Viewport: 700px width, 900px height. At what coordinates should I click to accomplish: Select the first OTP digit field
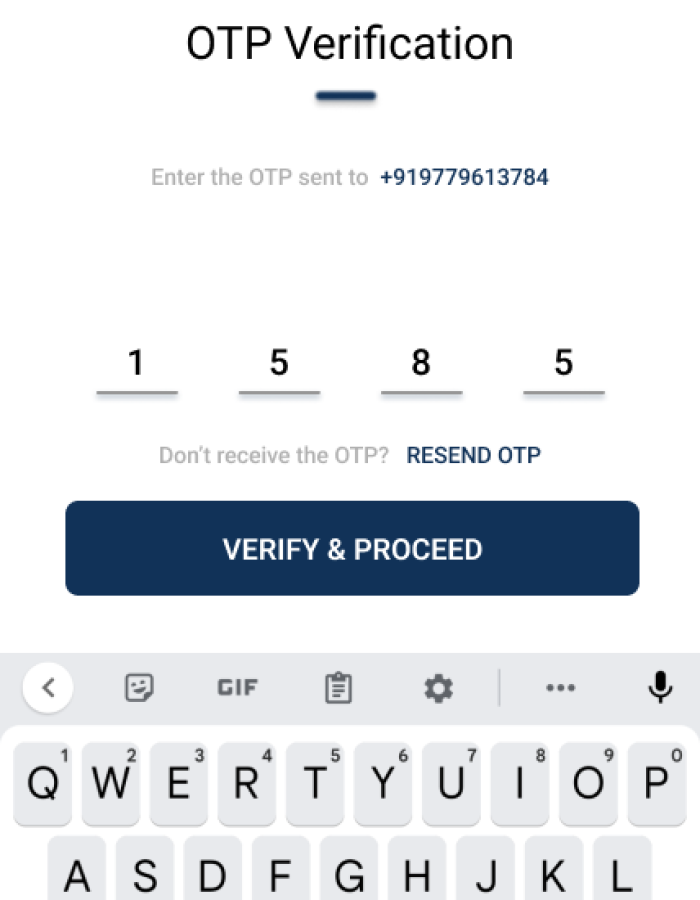coord(137,364)
